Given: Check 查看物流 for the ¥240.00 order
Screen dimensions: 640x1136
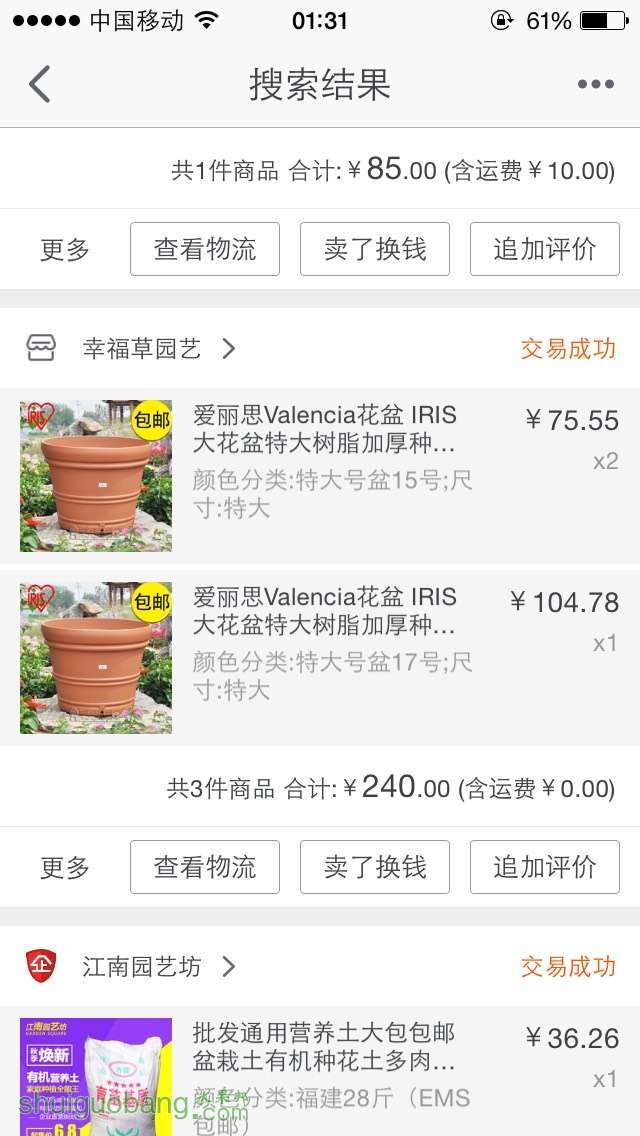Looking at the screenshot, I should 205,867.
